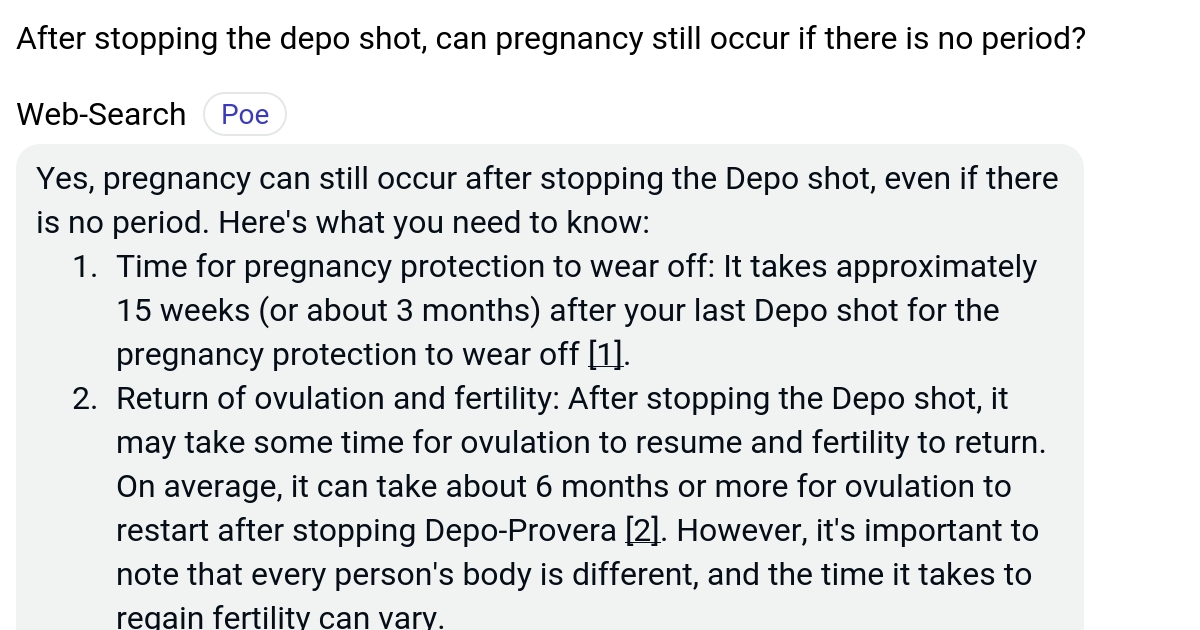
Task: Open citation link [2]
Action: pyautogui.click(x=641, y=531)
